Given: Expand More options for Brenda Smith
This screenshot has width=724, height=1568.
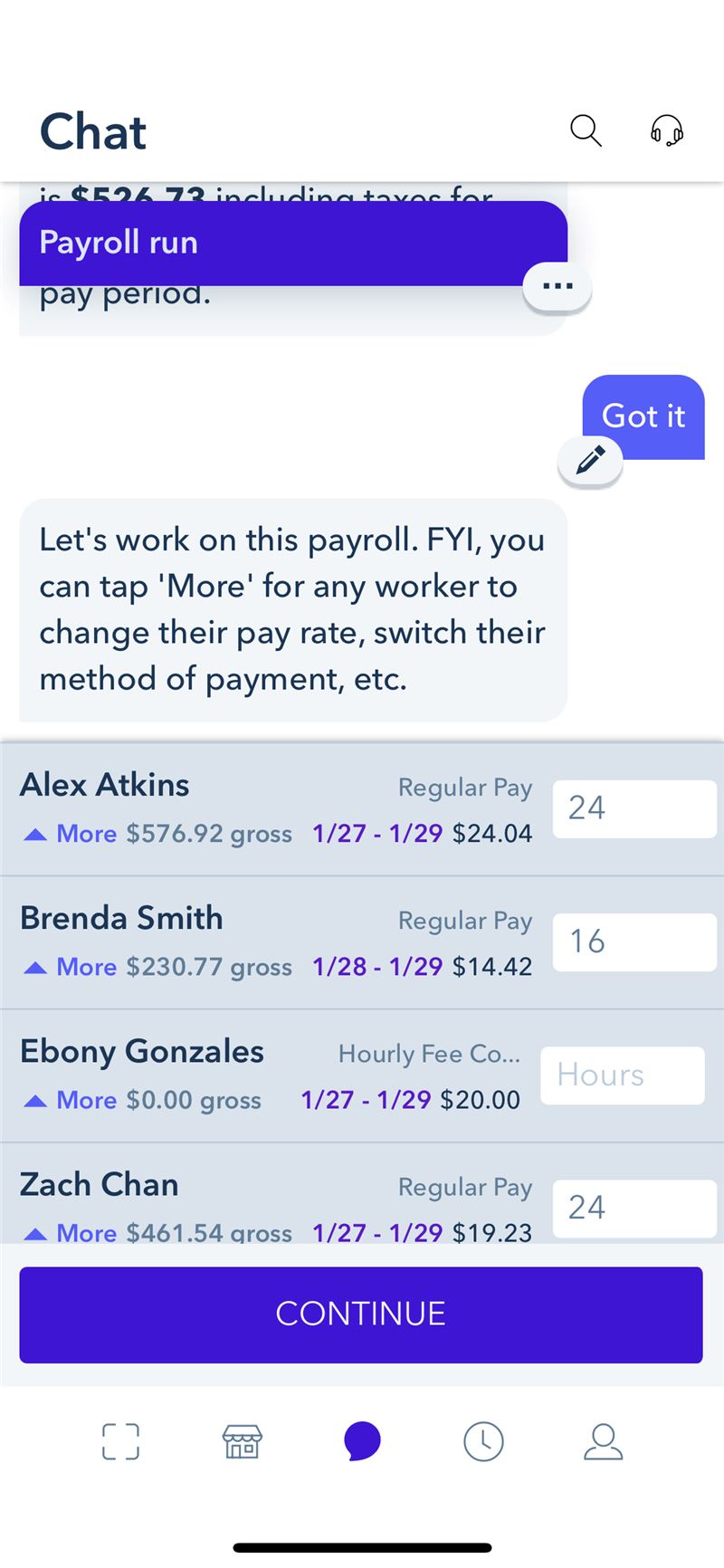Looking at the screenshot, I should (x=71, y=967).
